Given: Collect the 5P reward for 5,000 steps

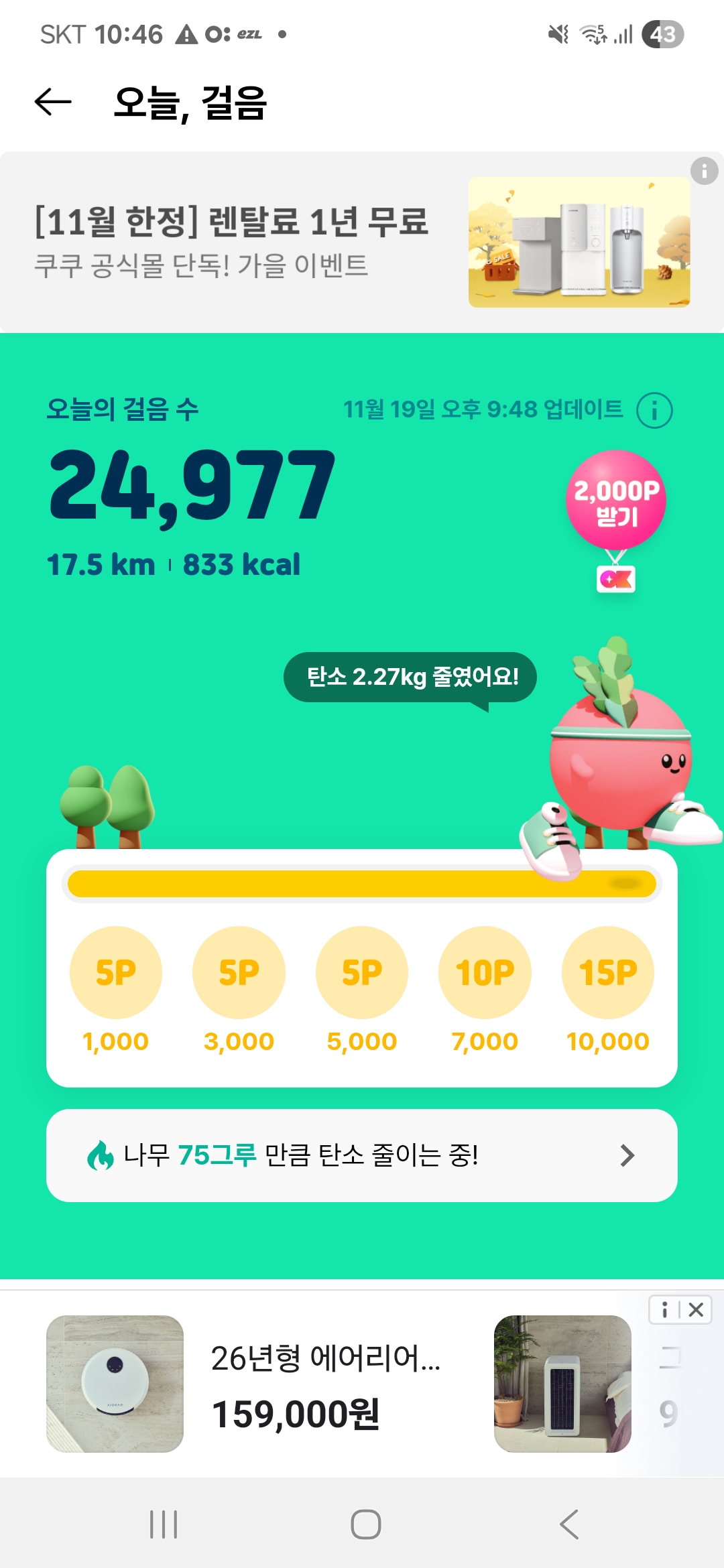Looking at the screenshot, I should 362,972.
